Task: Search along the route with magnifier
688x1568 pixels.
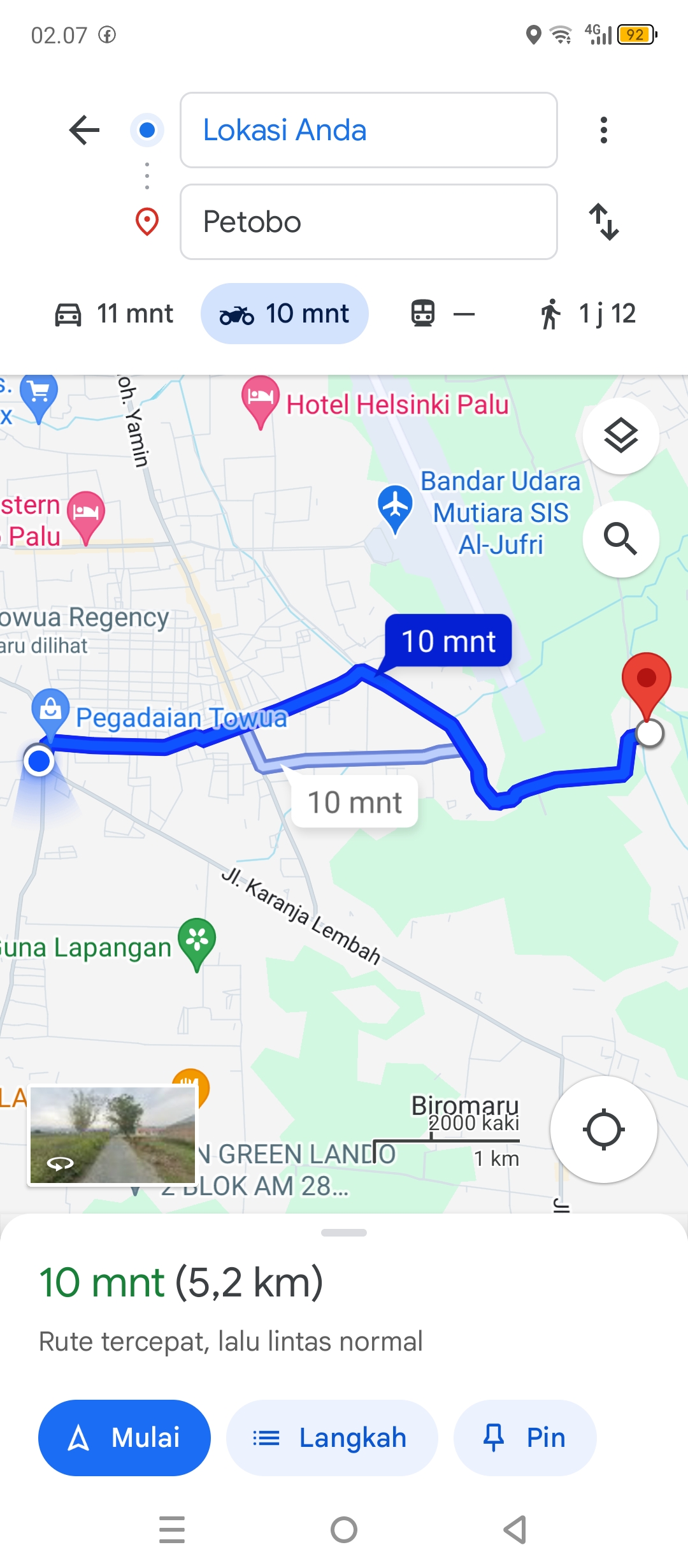Action: pos(620,539)
